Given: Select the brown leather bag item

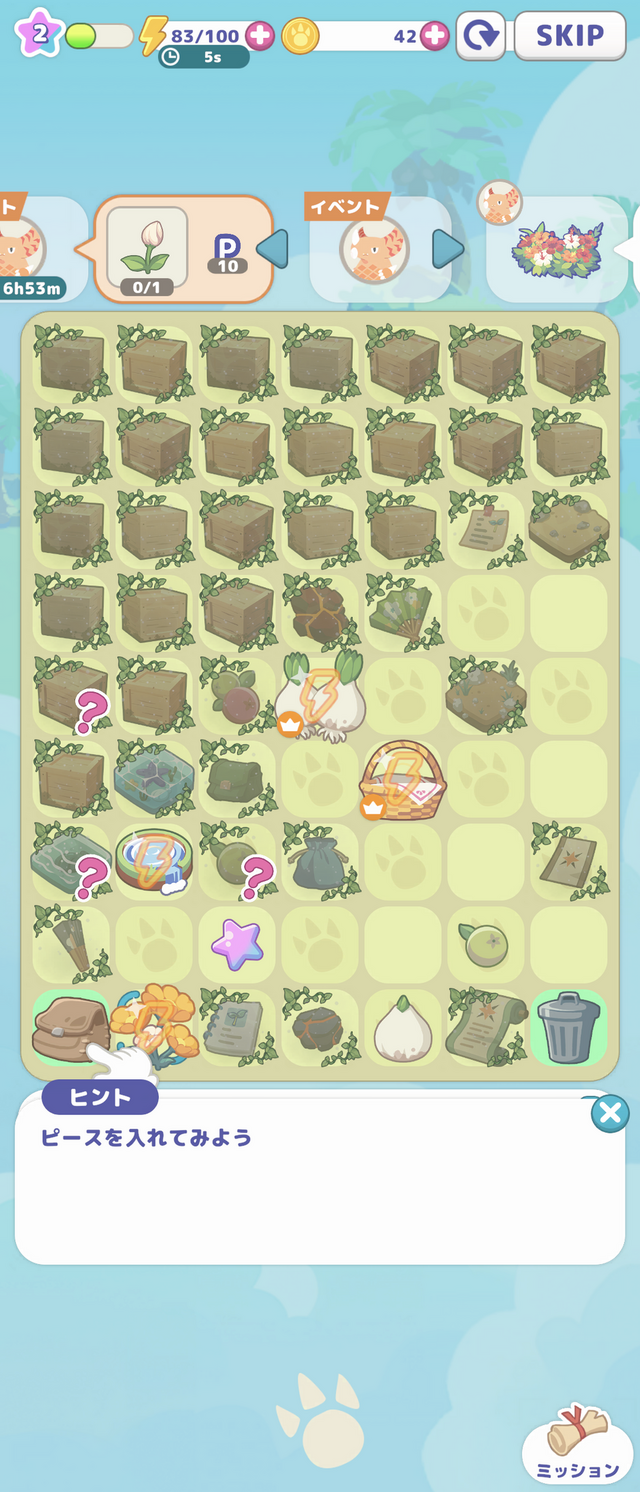Looking at the screenshot, I should 68,1027.
